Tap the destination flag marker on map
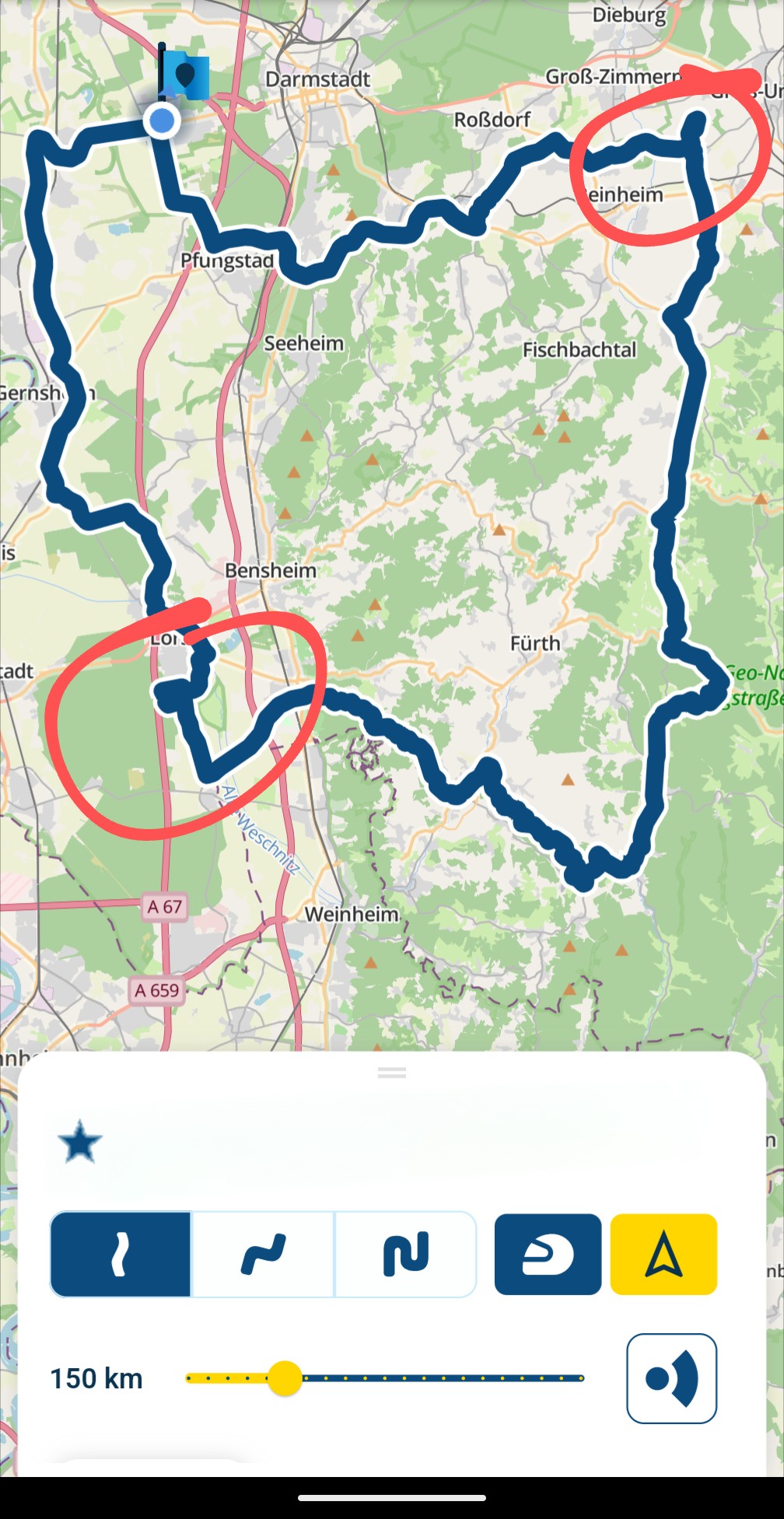 click(x=184, y=75)
